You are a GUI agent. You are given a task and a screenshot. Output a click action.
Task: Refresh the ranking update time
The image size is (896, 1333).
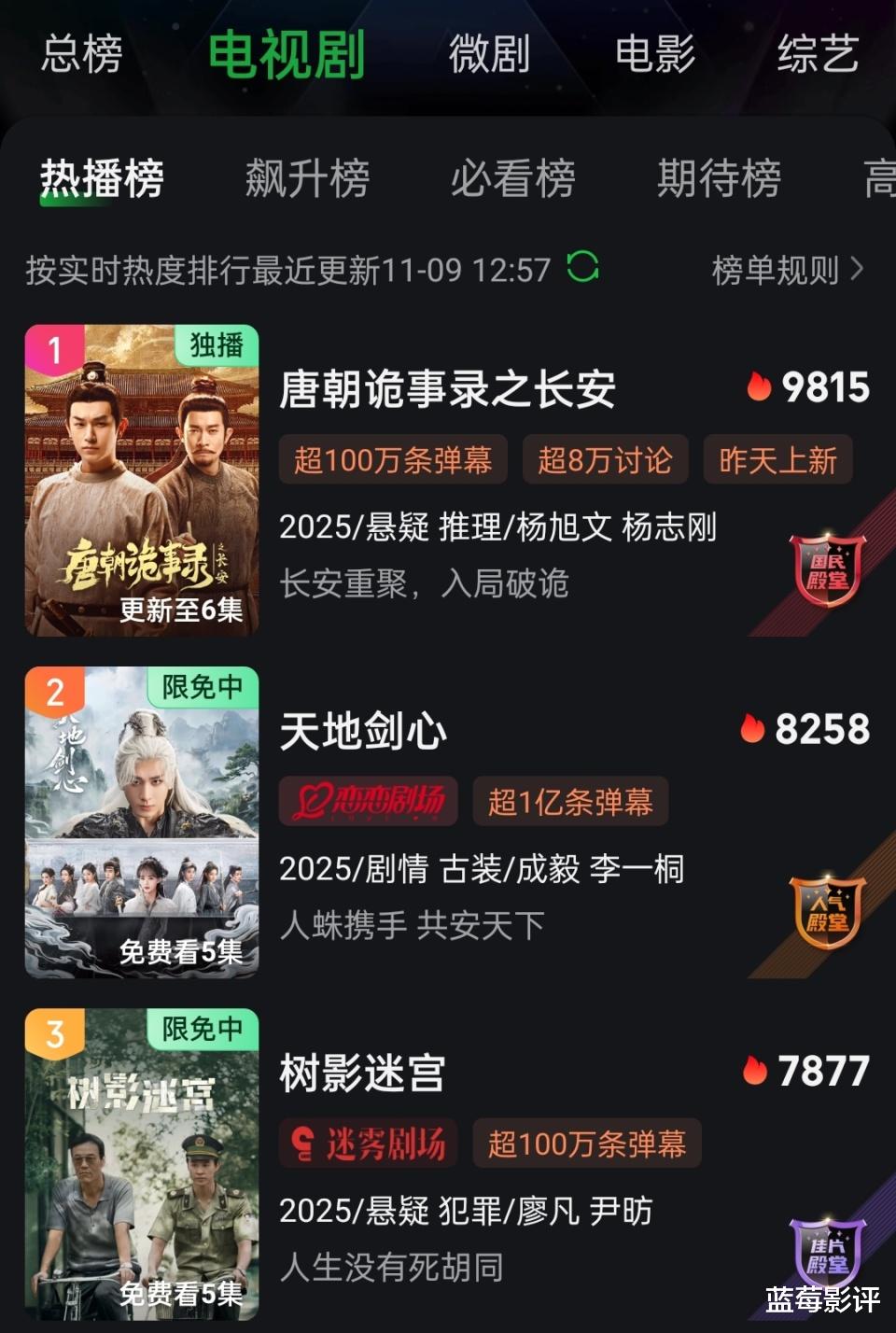click(583, 268)
